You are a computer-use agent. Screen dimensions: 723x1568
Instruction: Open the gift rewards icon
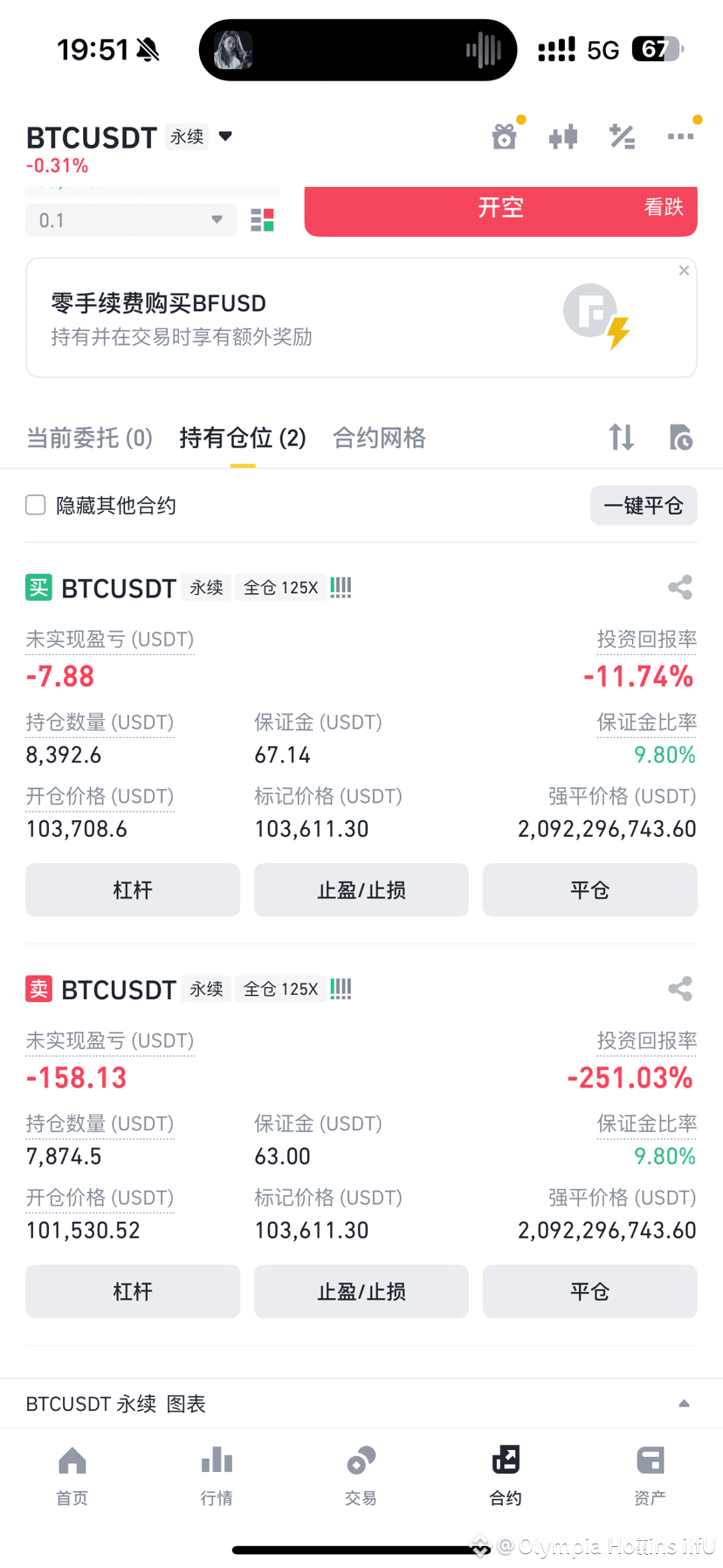click(505, 137)
